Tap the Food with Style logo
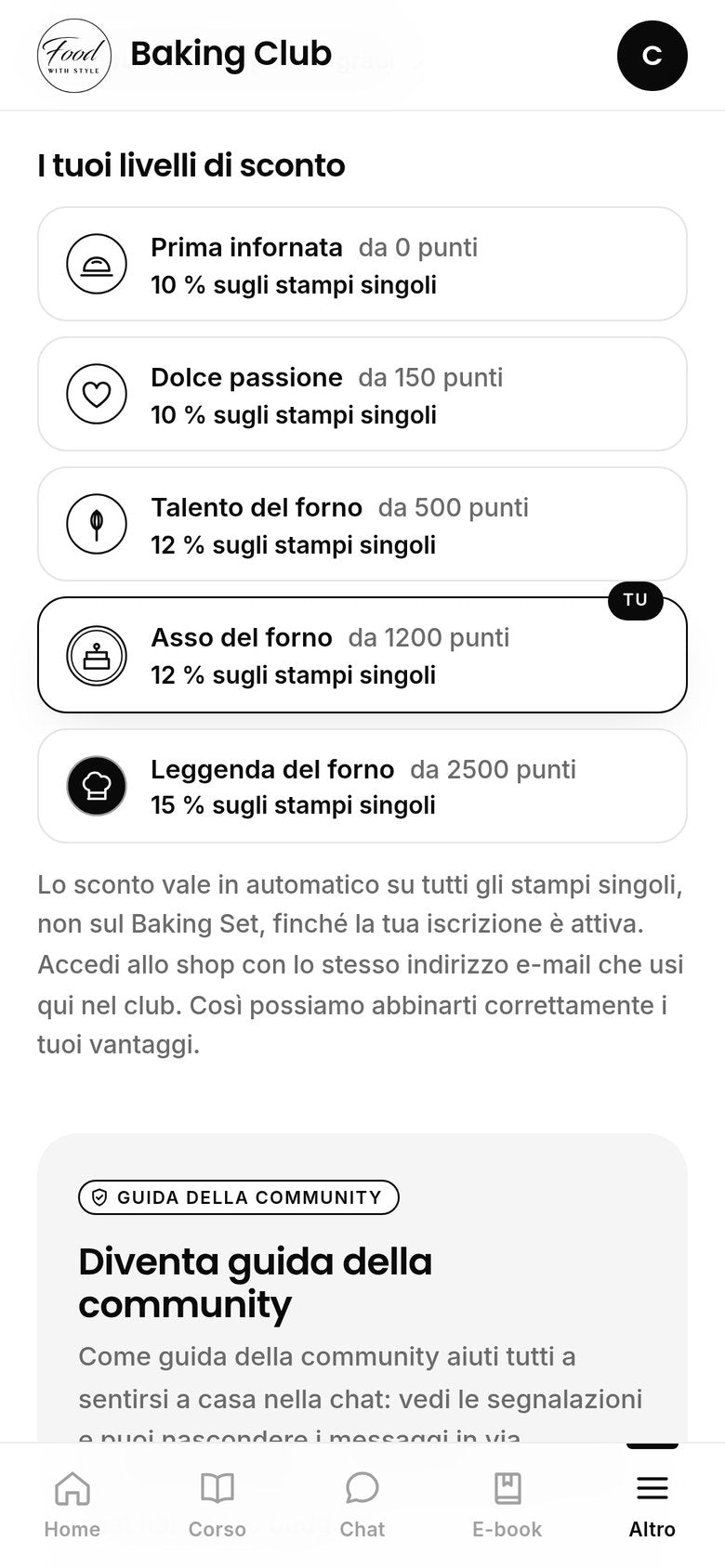 tap(74, 56)
